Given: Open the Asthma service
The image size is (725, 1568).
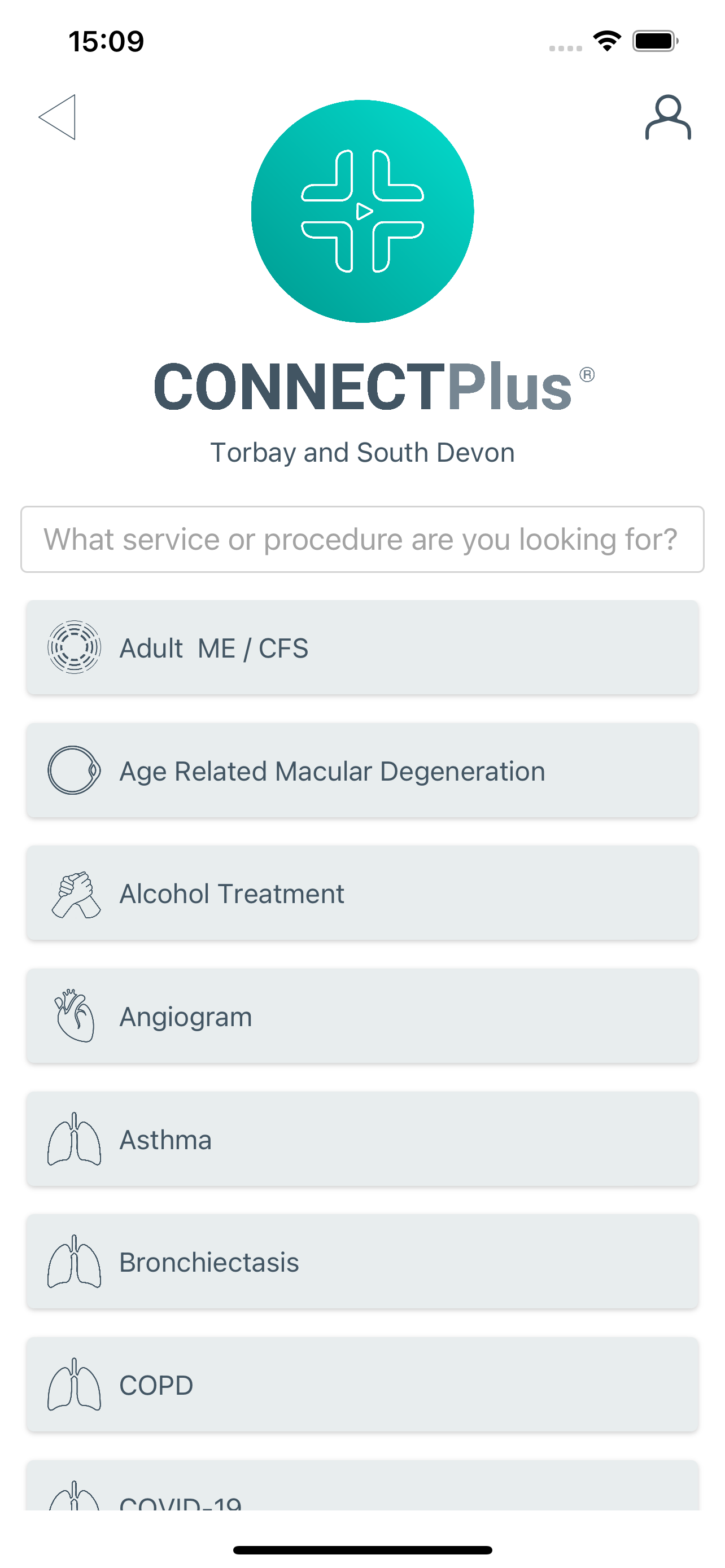Looking at the screenshot, I should (x=362, y=1140).
